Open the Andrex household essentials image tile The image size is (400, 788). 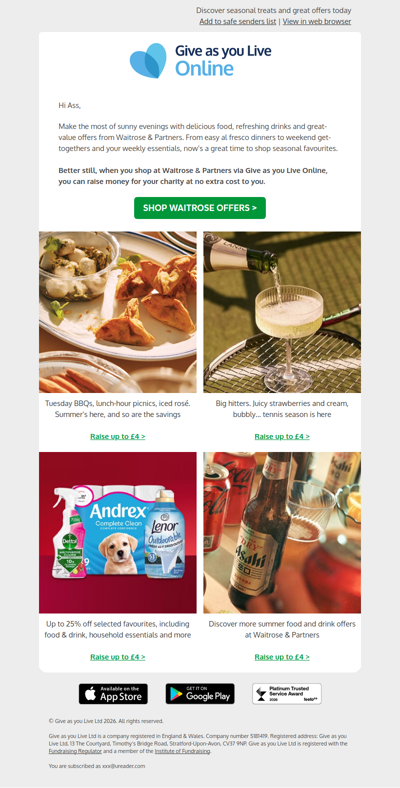(x=118, y=533)
